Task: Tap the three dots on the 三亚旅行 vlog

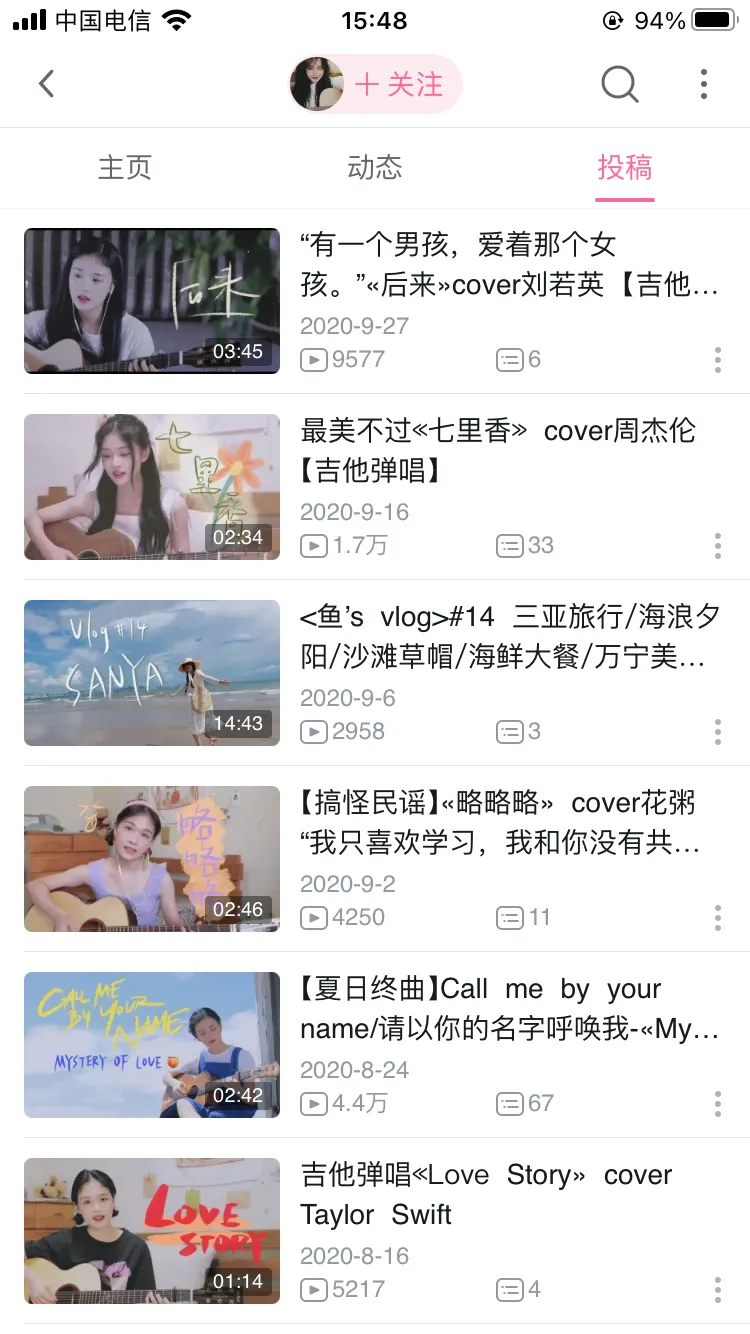Action: pos(718,732)
